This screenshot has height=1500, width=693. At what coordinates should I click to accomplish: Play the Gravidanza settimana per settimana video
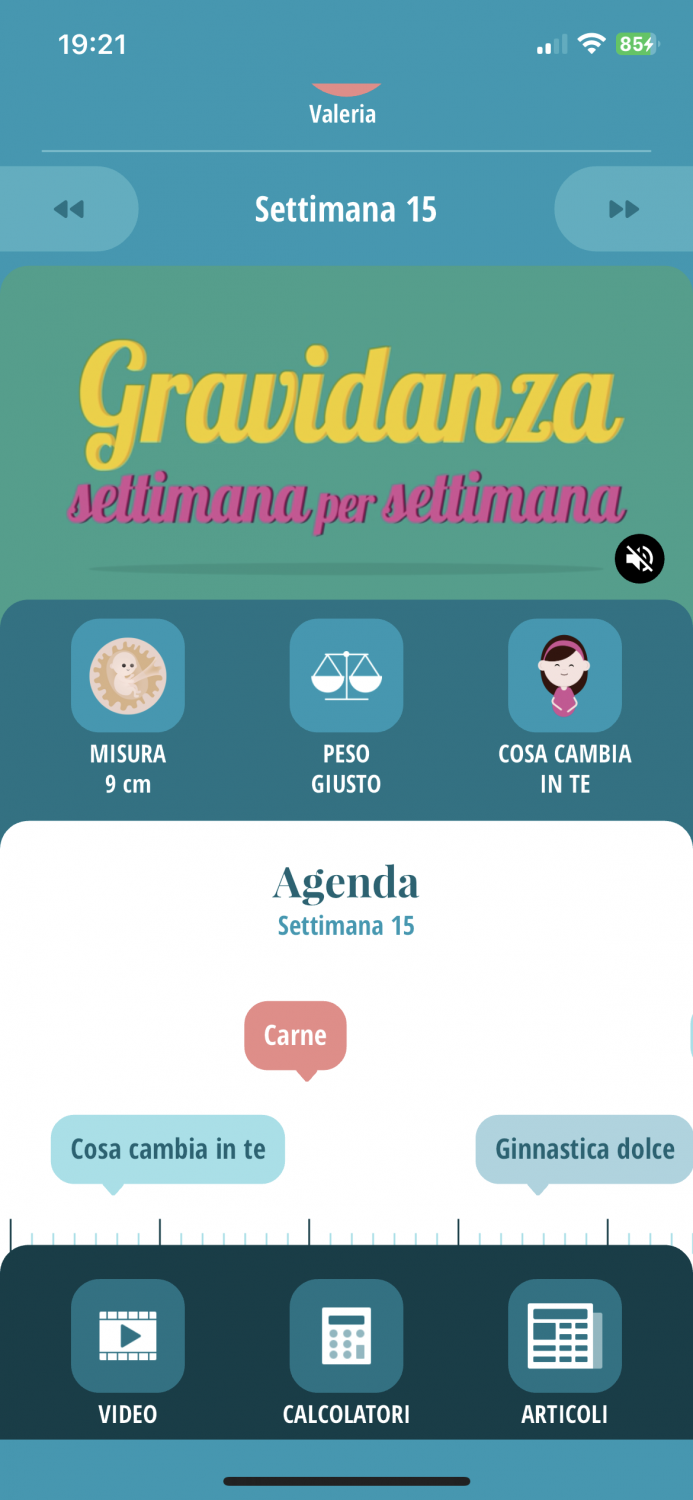346,433
